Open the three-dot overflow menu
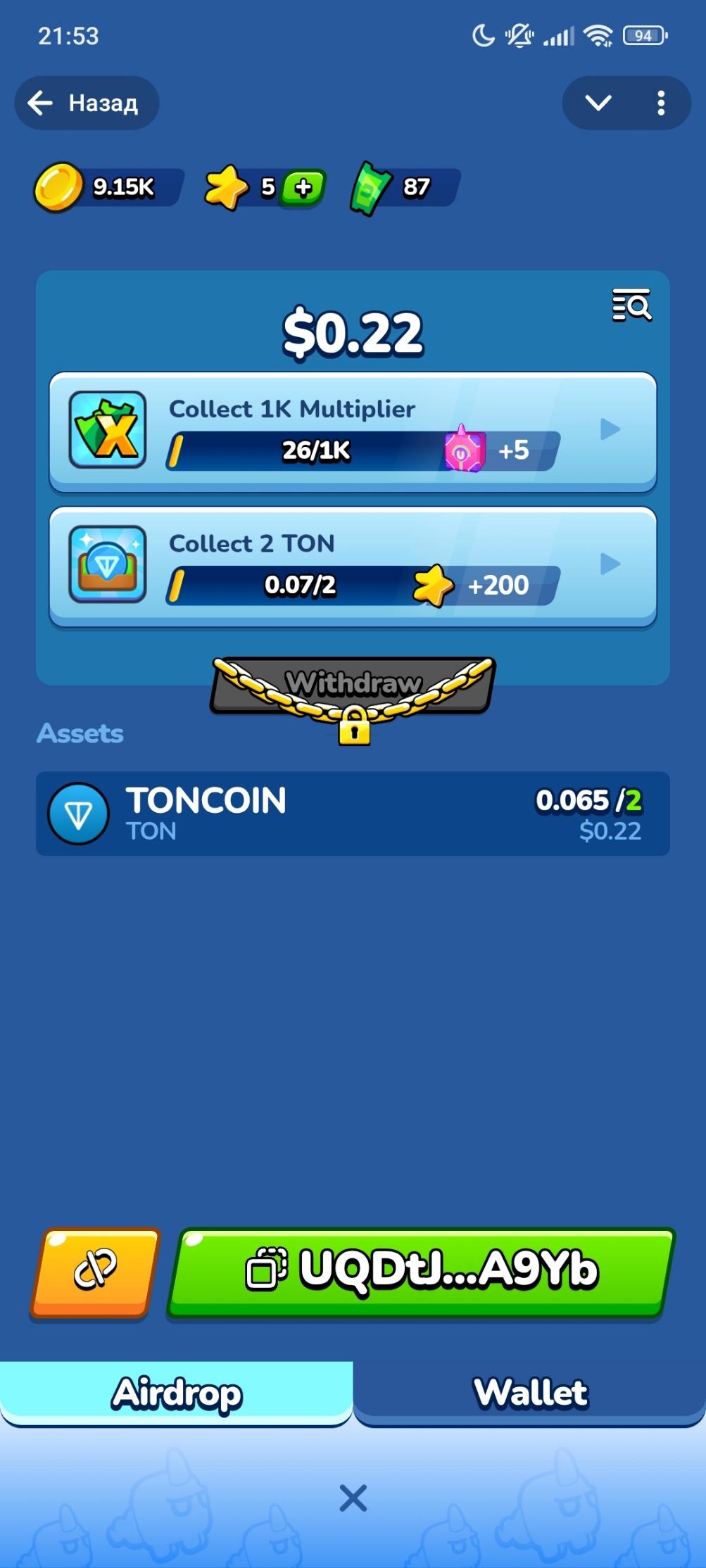The width and height of the screenshot is (706, 1568). (660, 103)
